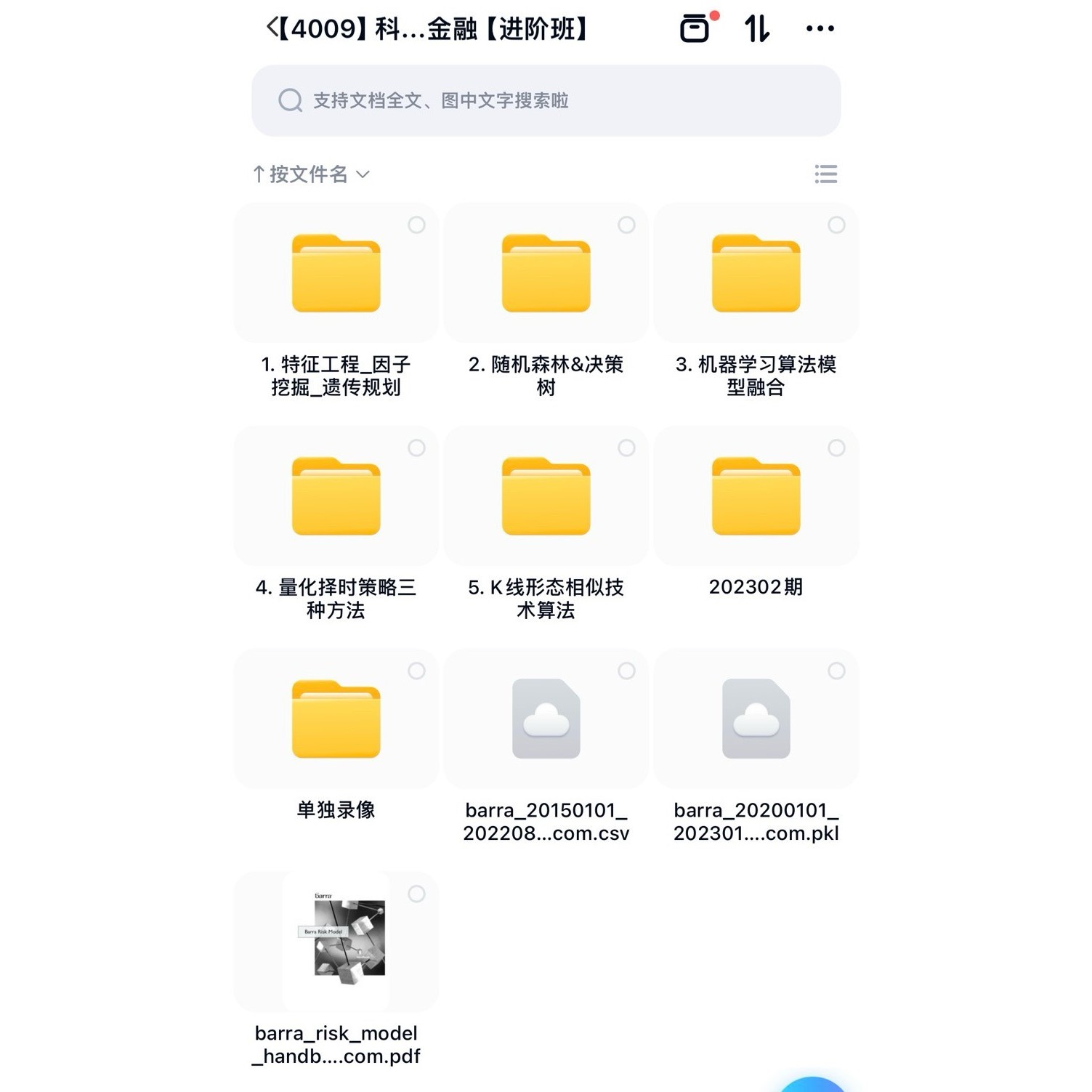Open the barra_20200101 pkl file

coord(756,719)
